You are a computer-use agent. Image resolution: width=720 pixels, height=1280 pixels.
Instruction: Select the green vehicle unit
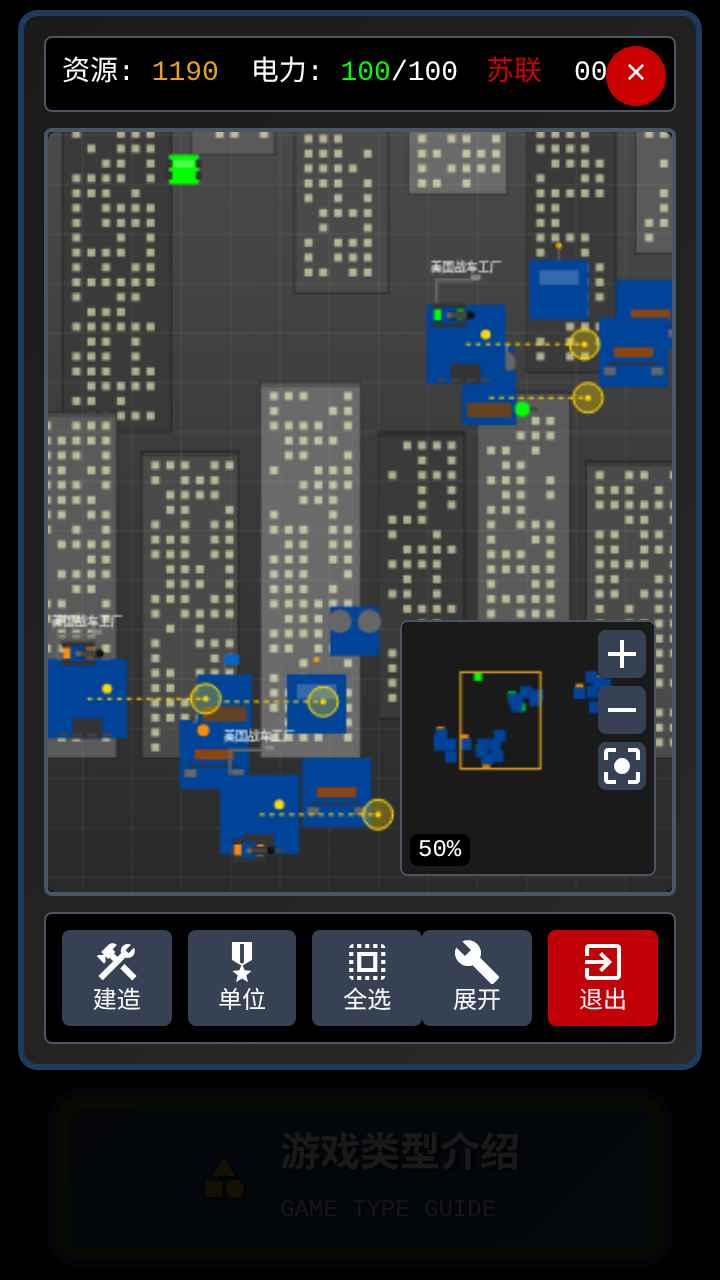(184, 170)
